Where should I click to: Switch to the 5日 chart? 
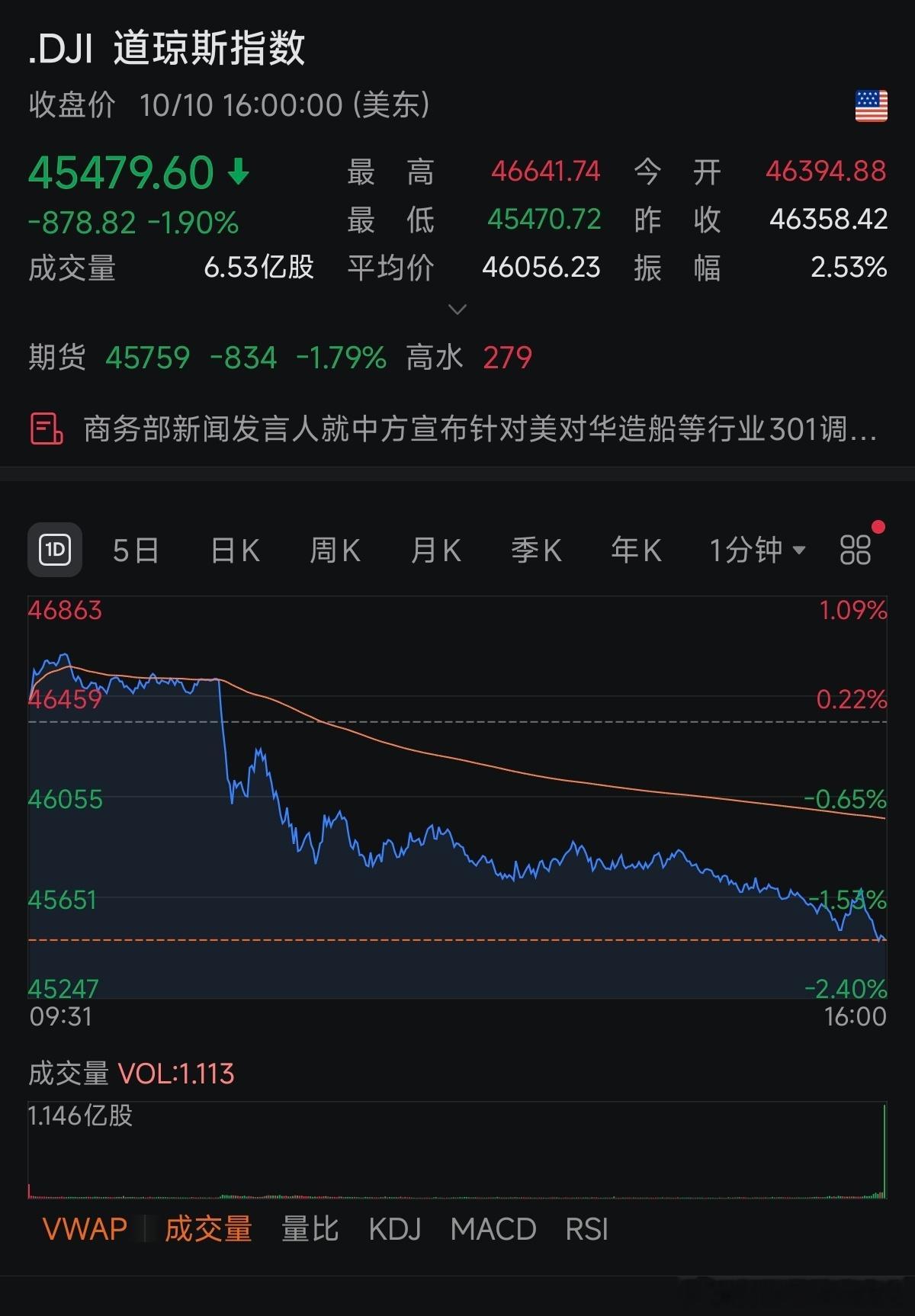click(x=136, y=550)
